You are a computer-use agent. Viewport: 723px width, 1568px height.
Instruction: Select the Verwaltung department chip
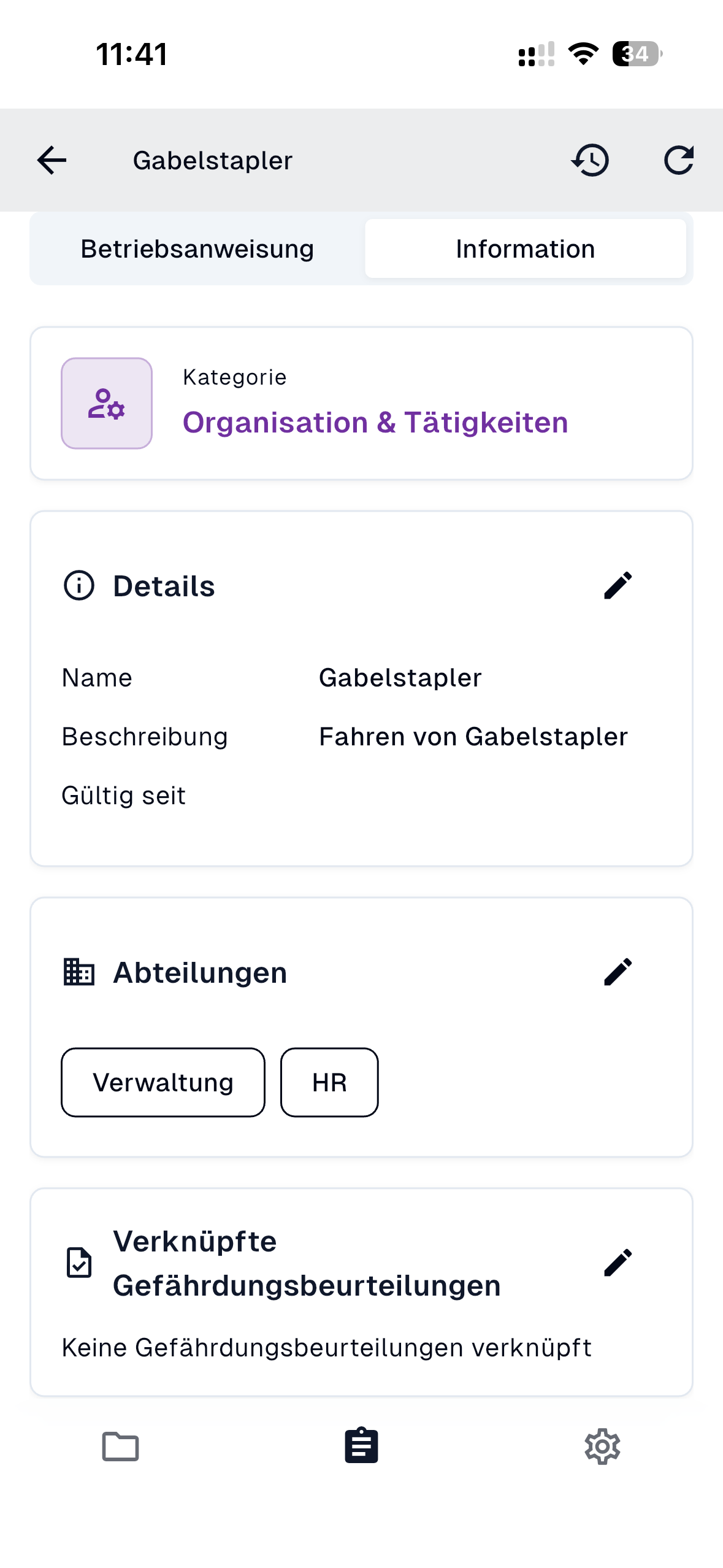[163, 1082]
